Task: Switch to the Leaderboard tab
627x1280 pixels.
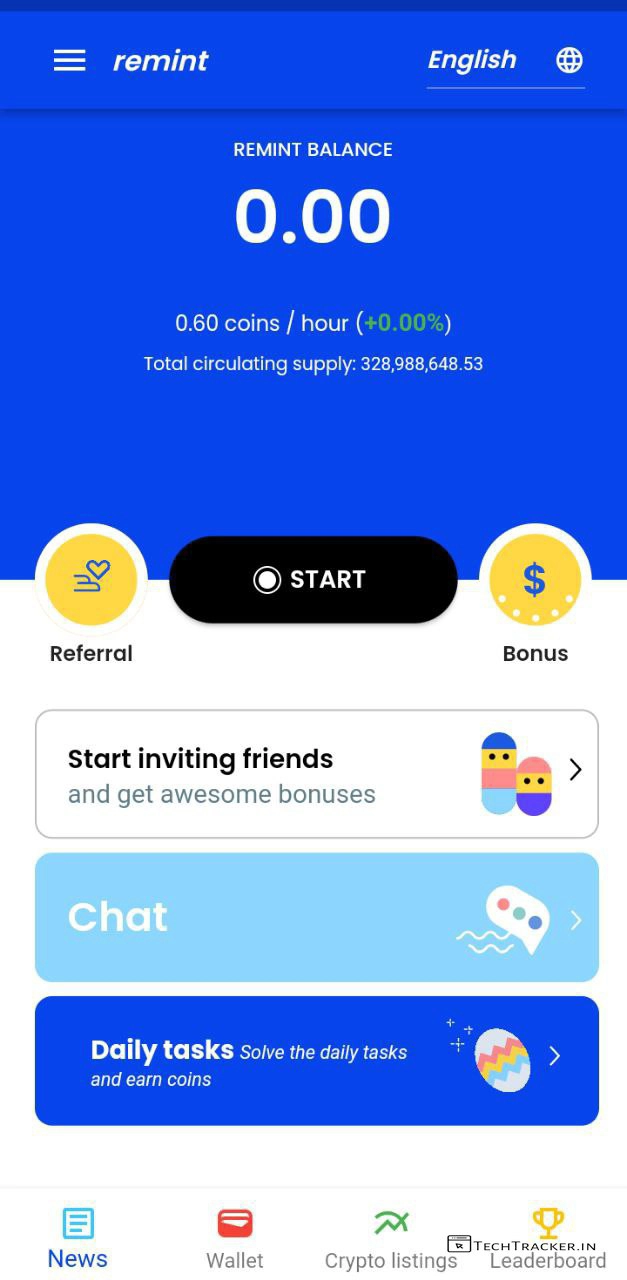Action: click(x=547, y=1238)
